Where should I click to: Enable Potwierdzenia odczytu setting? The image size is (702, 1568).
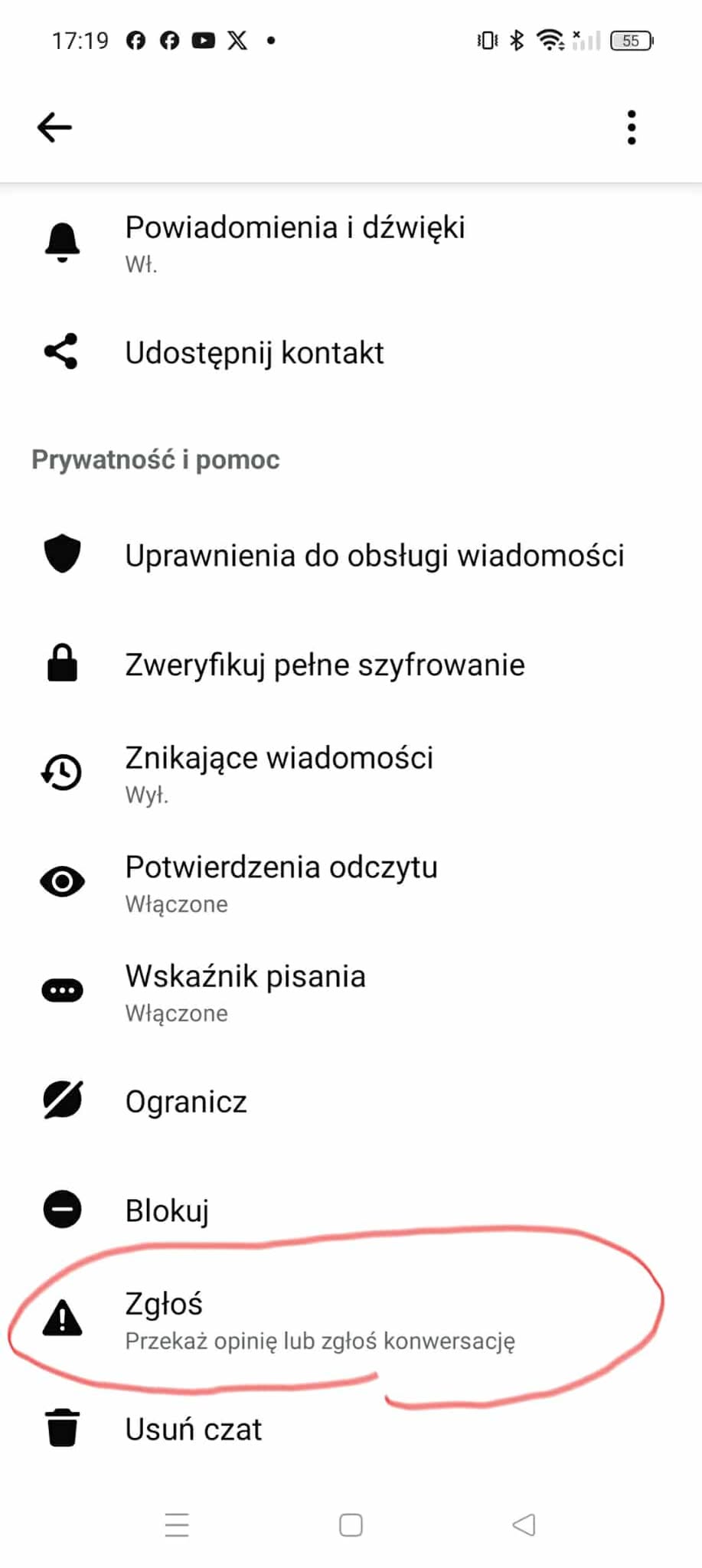click(281, 880)
